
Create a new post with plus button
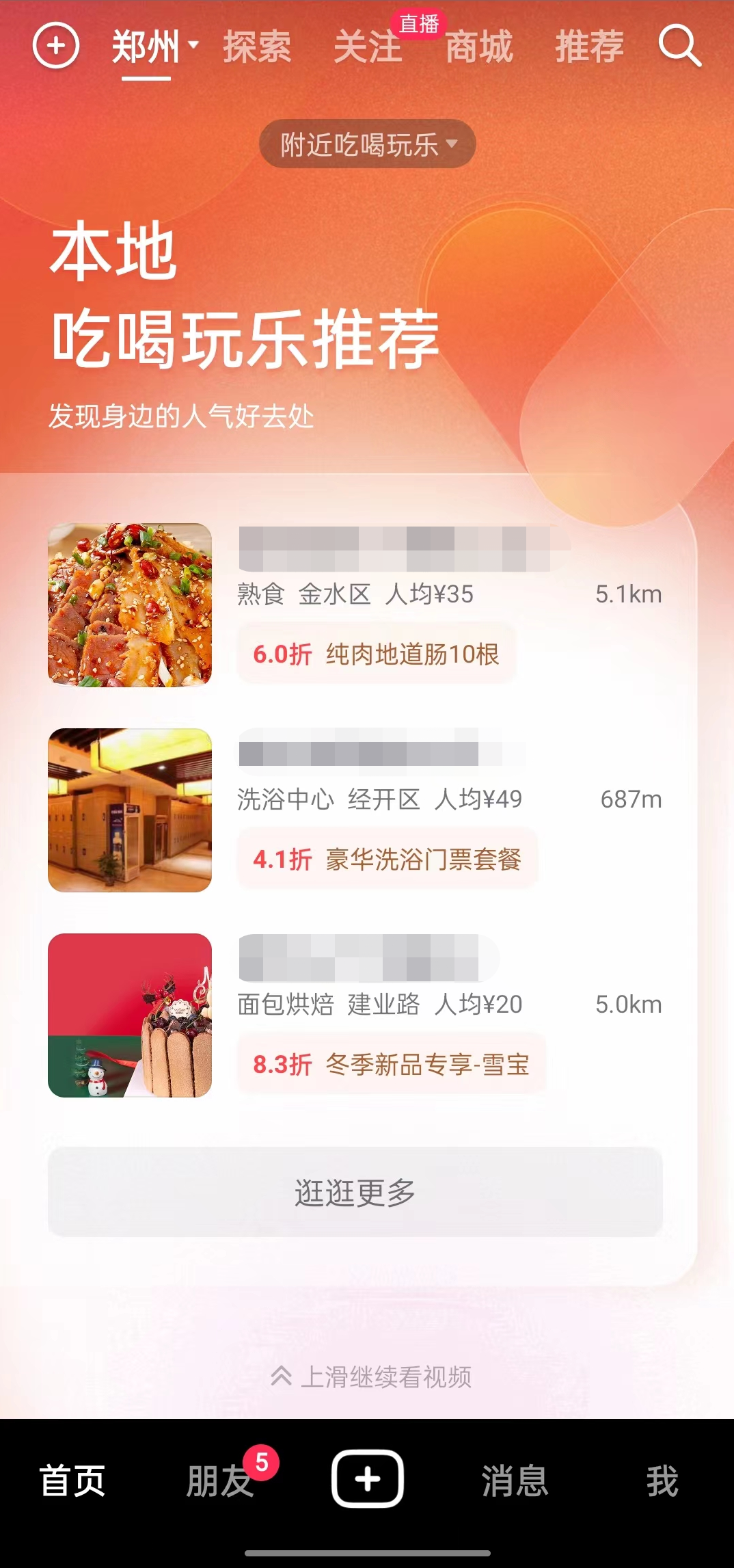click(x=367, y=1478)
